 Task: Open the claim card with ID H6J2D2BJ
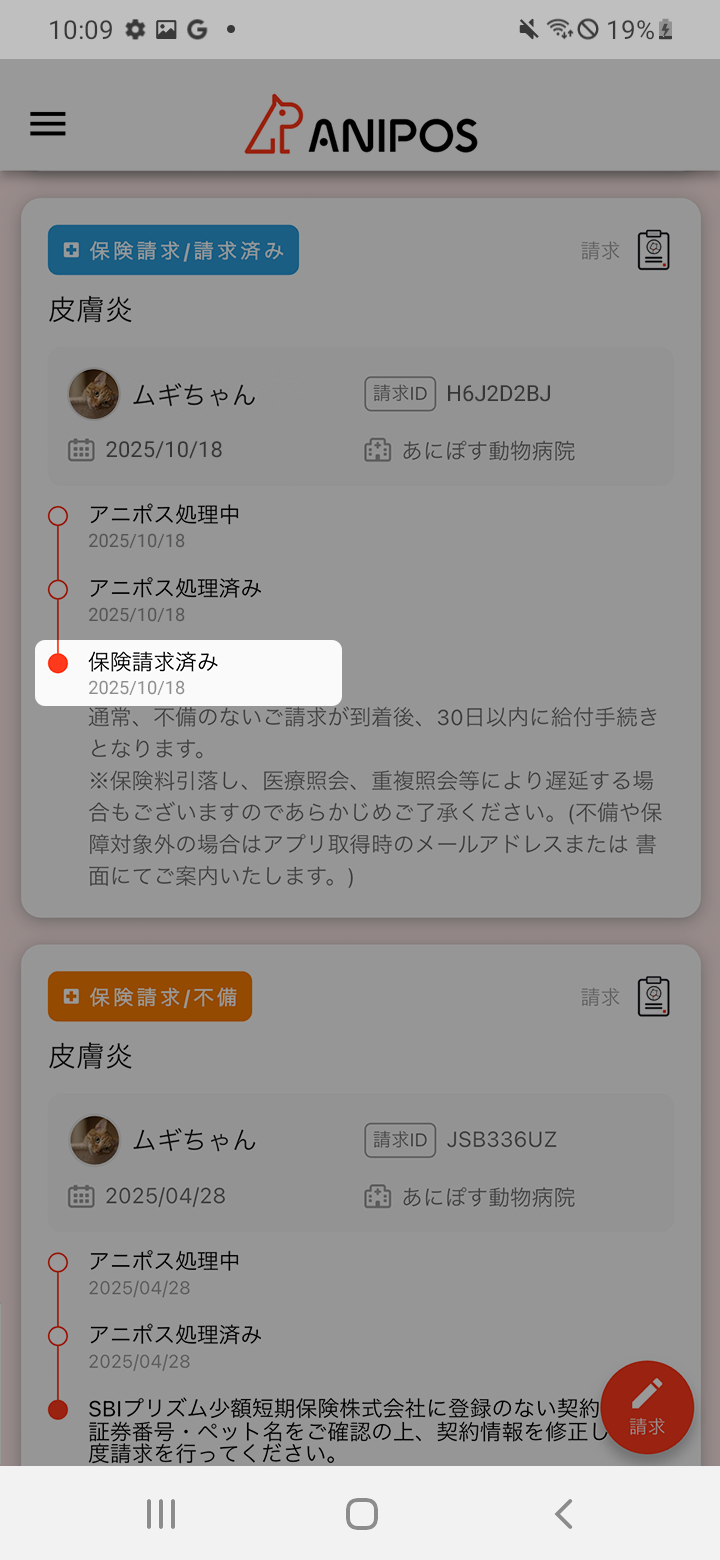pyautogui.click(x=361, y=557)
